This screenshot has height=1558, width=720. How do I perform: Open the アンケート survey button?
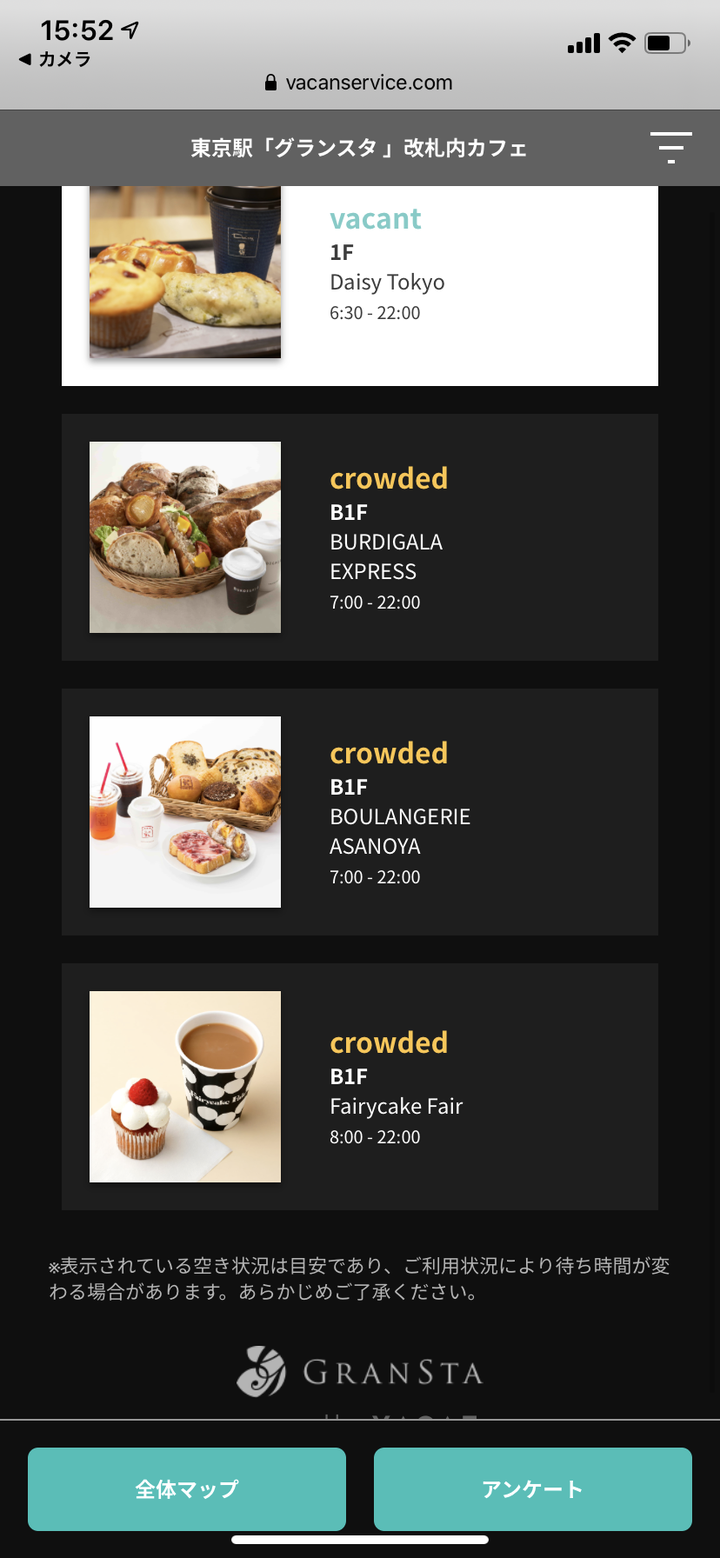(532, 1489)
